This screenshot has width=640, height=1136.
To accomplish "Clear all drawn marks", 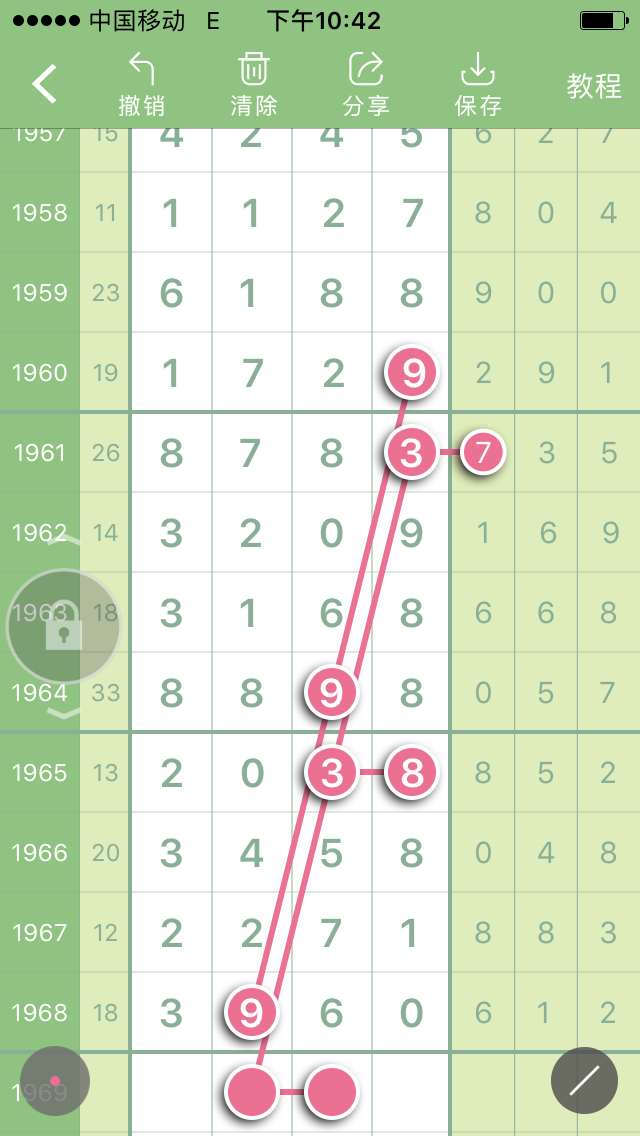I will coord(253,85).
